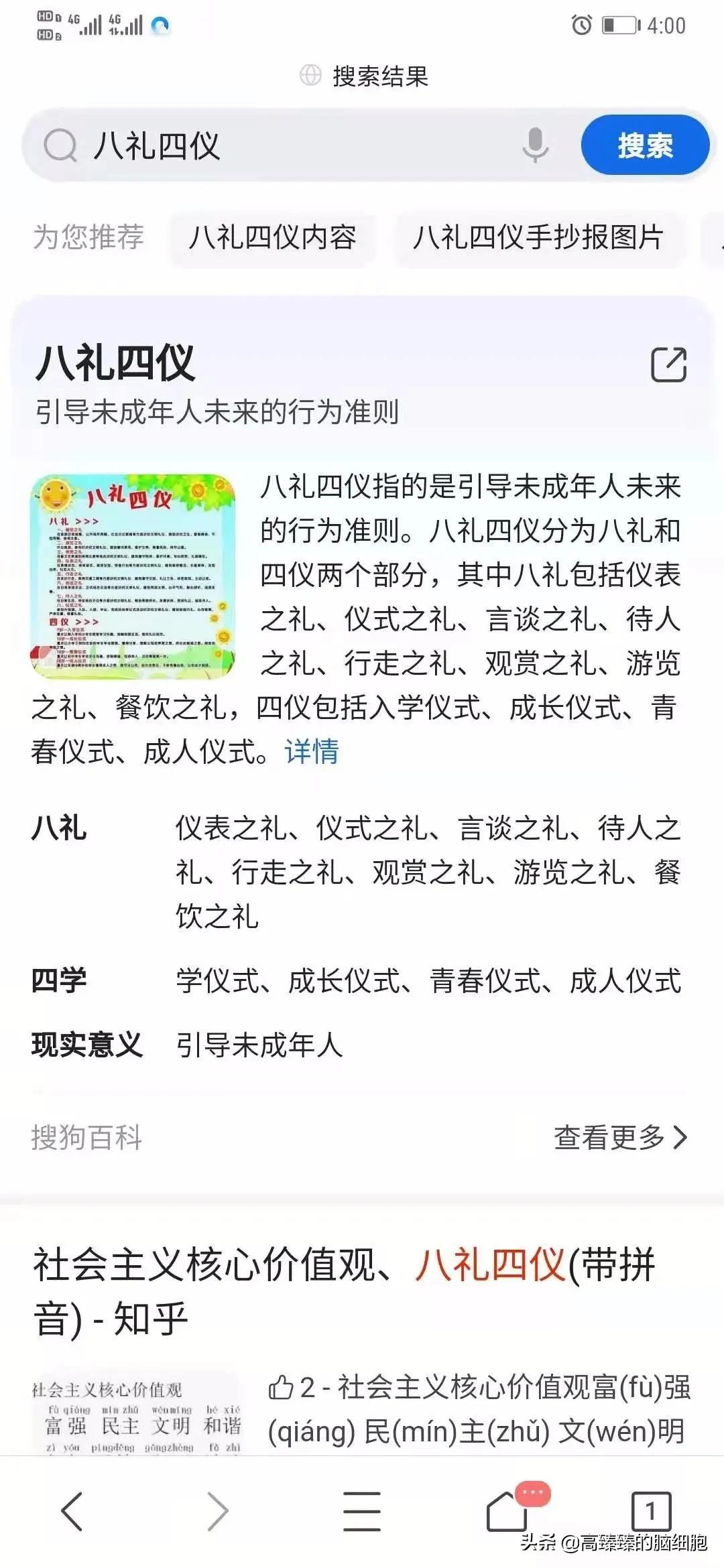The height and width of the screenshot is (1568, 724).
Task: Open the browser menu with three lines
Action: [x=362, y=1512]
